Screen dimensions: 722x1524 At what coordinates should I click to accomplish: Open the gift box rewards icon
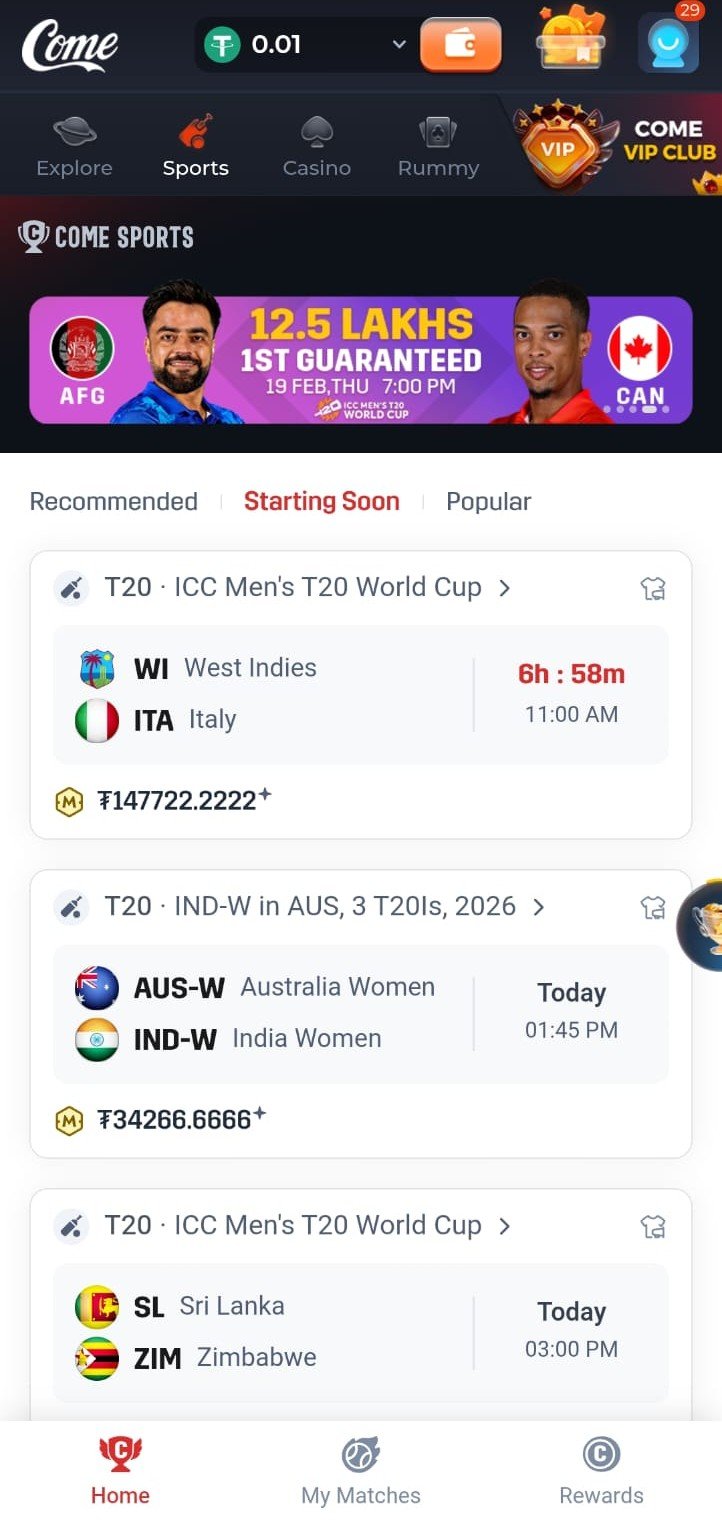point(570,42)
